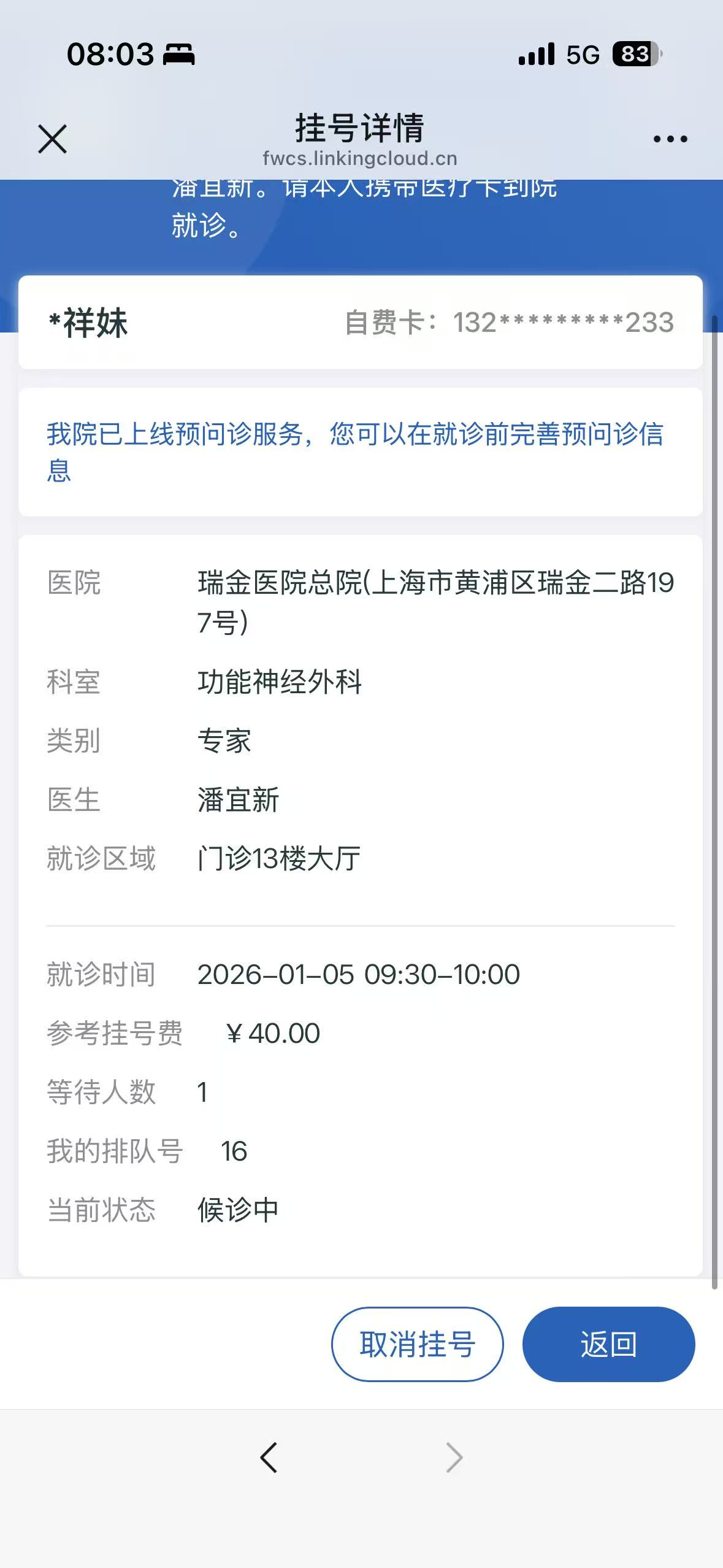Tap 取消挂号 to cancel the registration

click(x=417, y=1345)
